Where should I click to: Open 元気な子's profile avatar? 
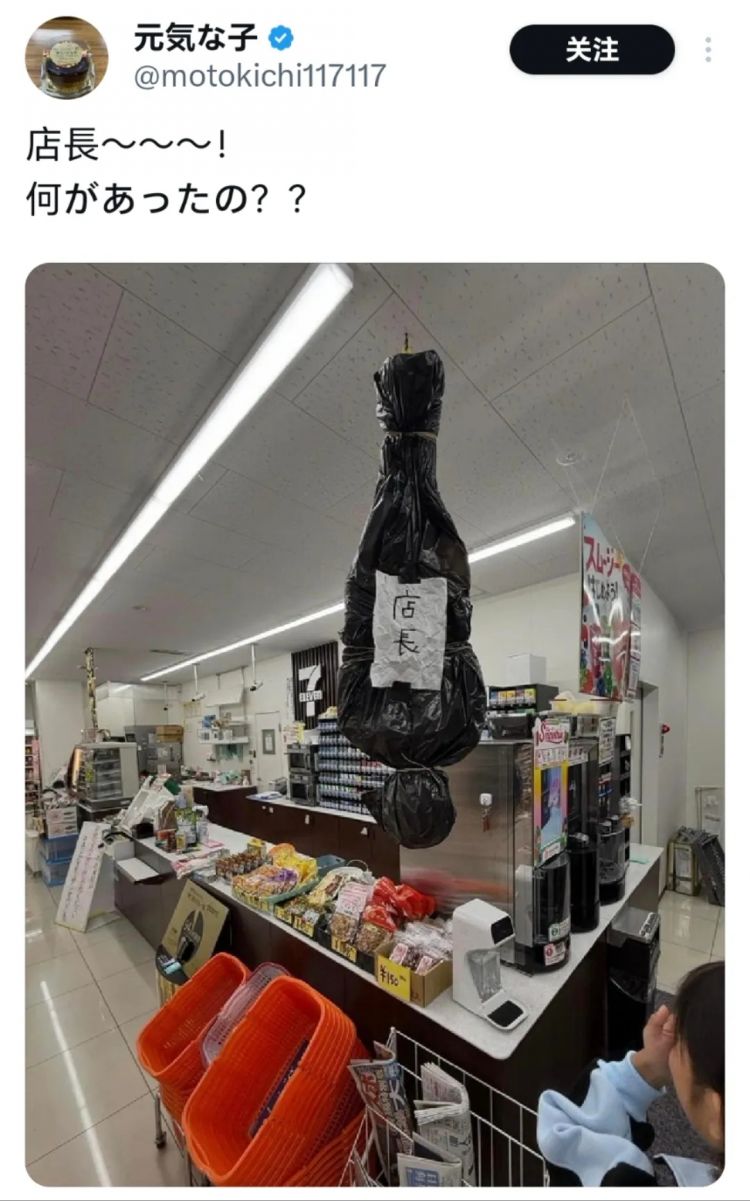pyautogui.click(x=66, y=57)
